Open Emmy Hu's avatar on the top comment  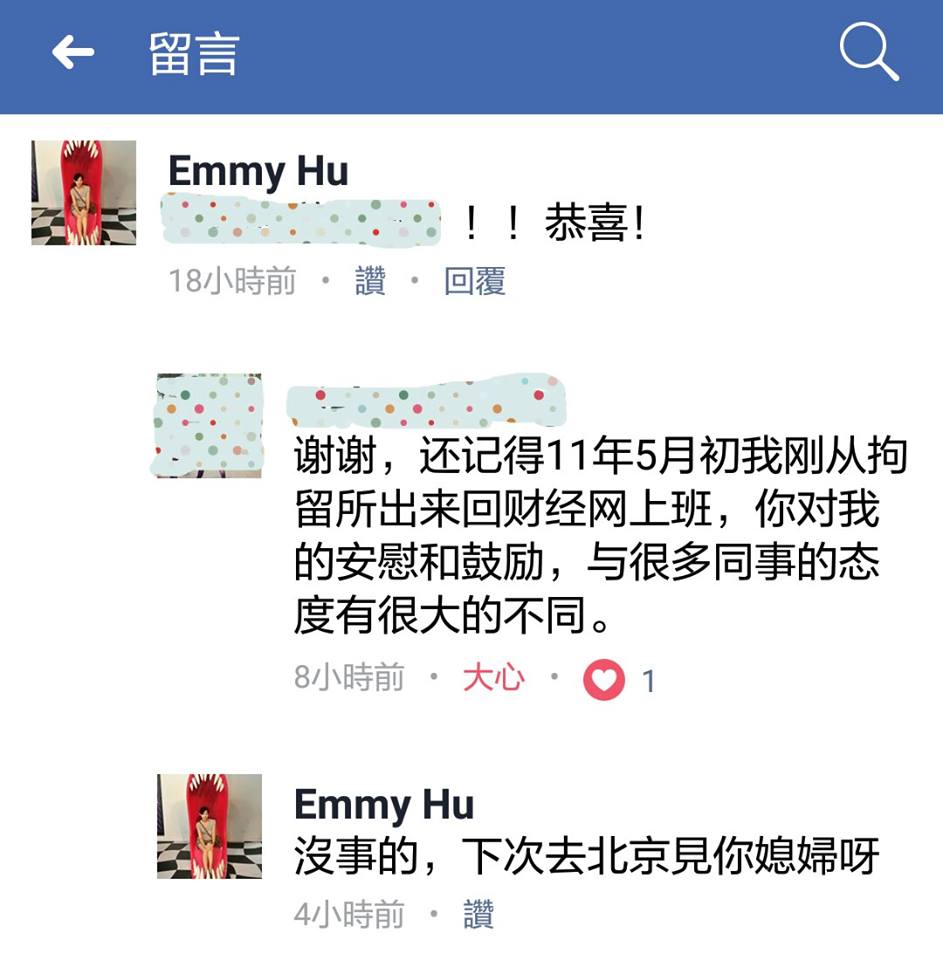point(84,192)
